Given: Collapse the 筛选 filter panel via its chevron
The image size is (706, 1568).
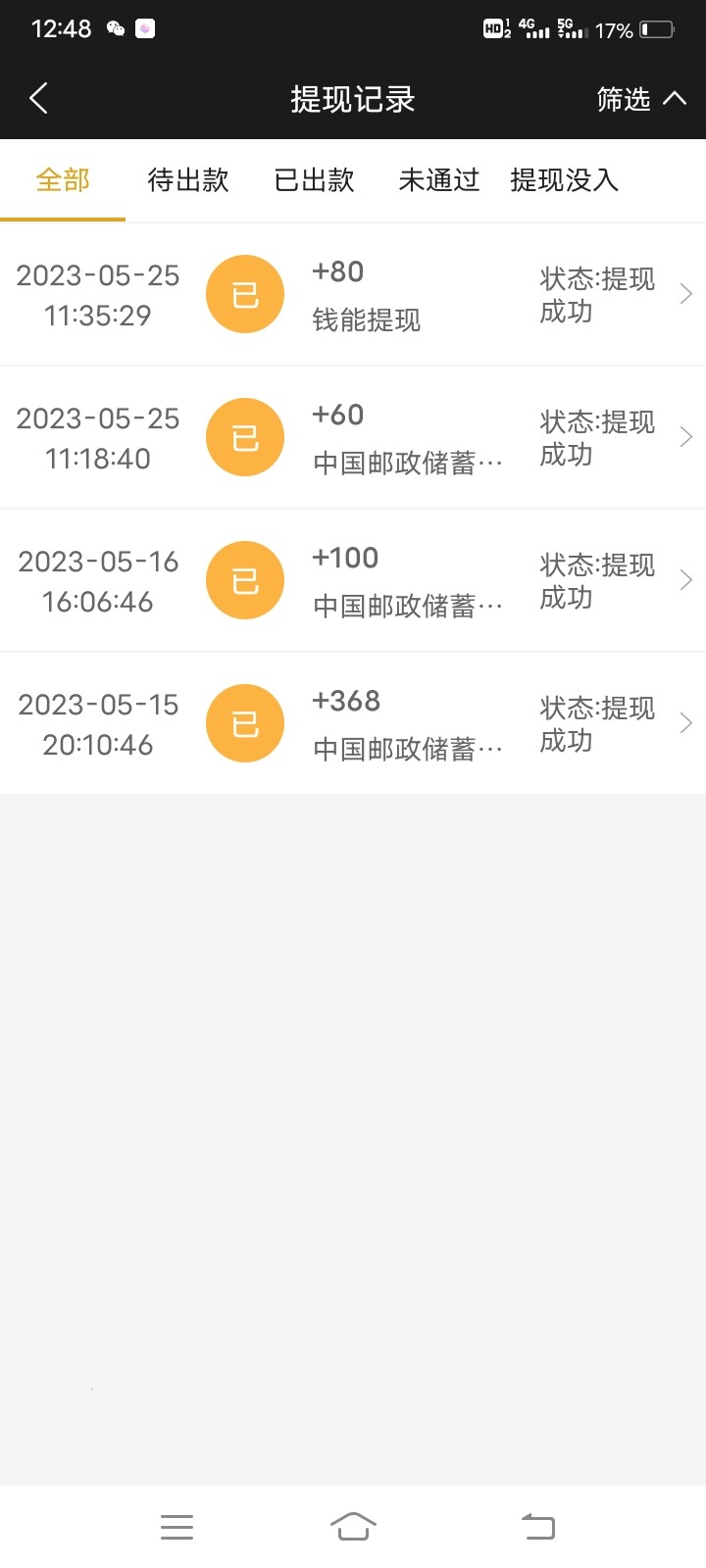Looking at the screenshot, I should (x=675, y=98).
